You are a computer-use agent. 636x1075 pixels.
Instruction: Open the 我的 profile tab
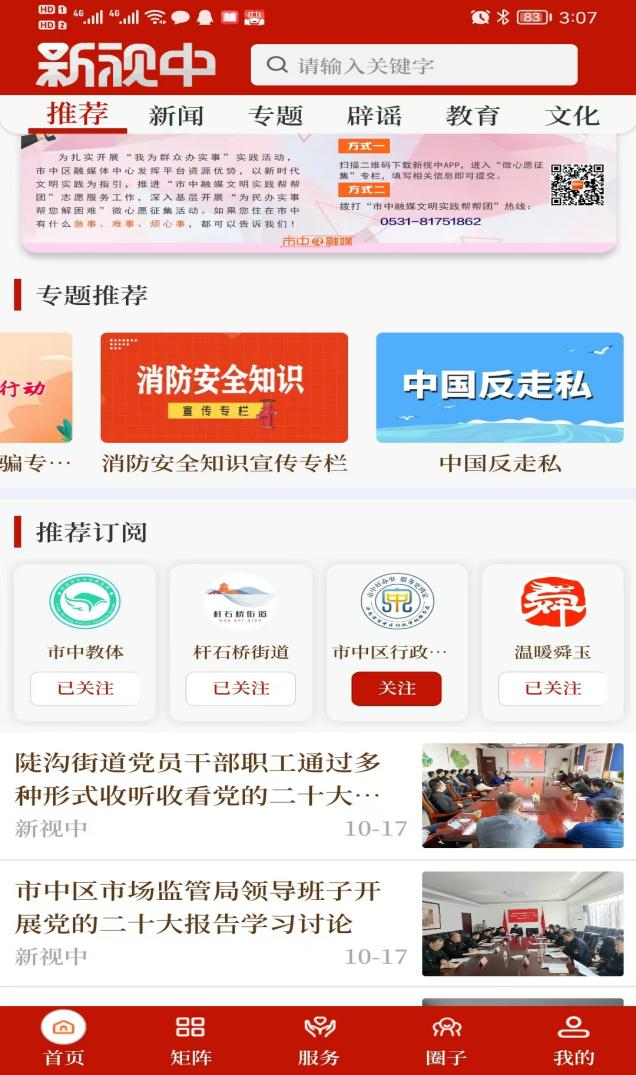click(x=574, y=1041)
